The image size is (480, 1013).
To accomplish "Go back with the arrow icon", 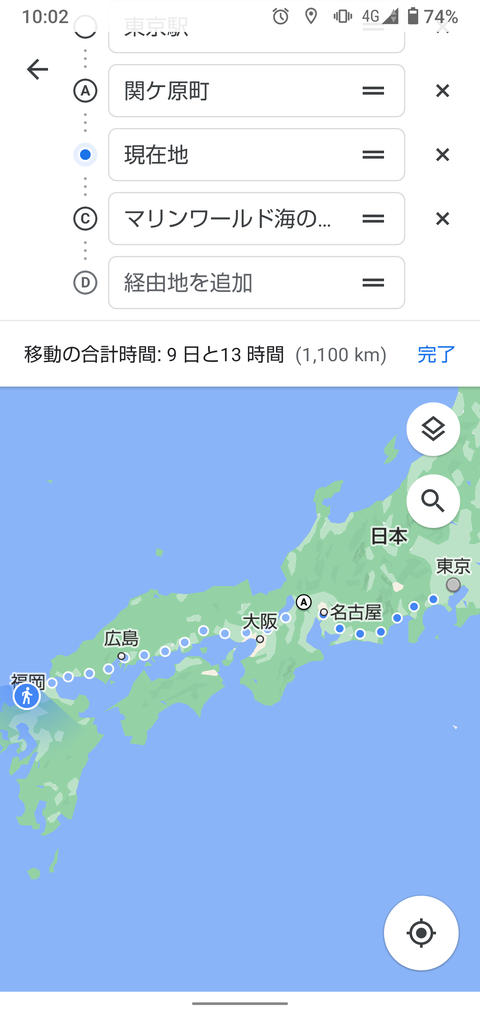I will pos(37,70).
